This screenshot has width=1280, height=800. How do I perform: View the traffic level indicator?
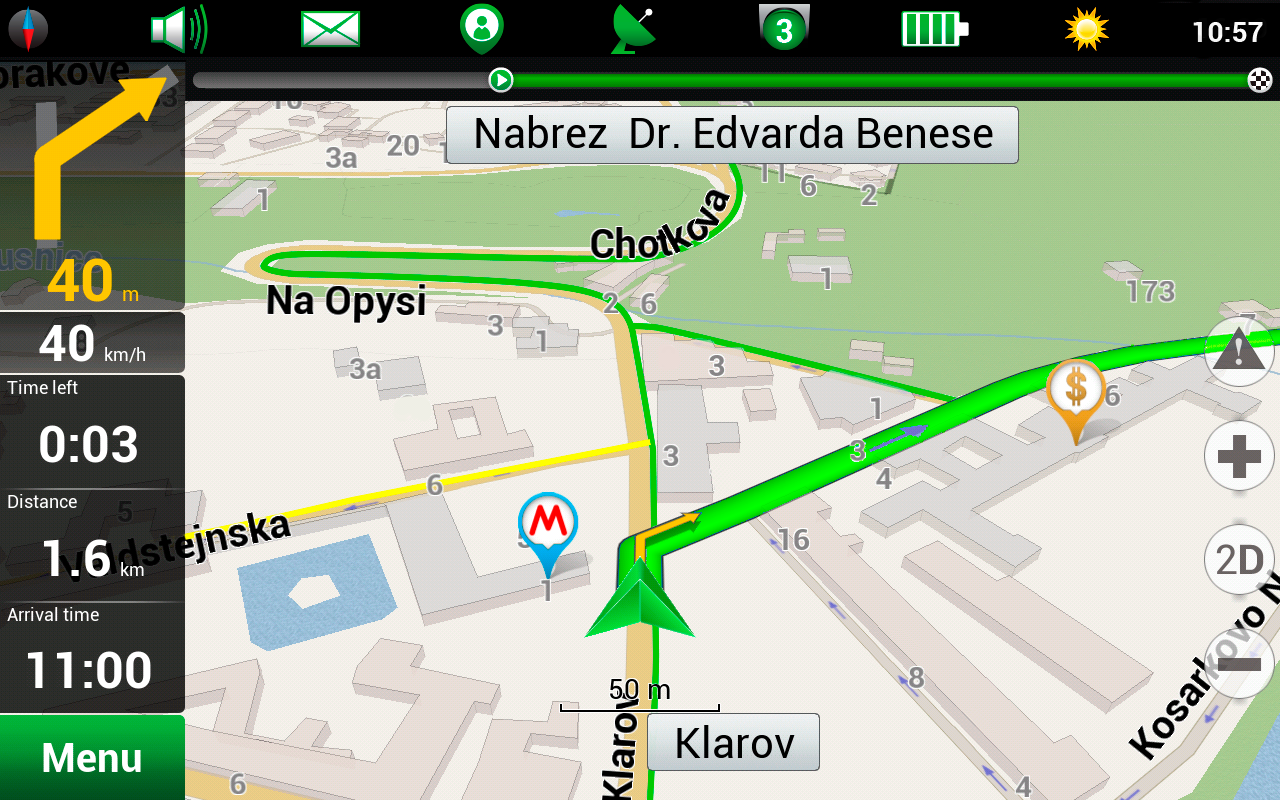784,29
